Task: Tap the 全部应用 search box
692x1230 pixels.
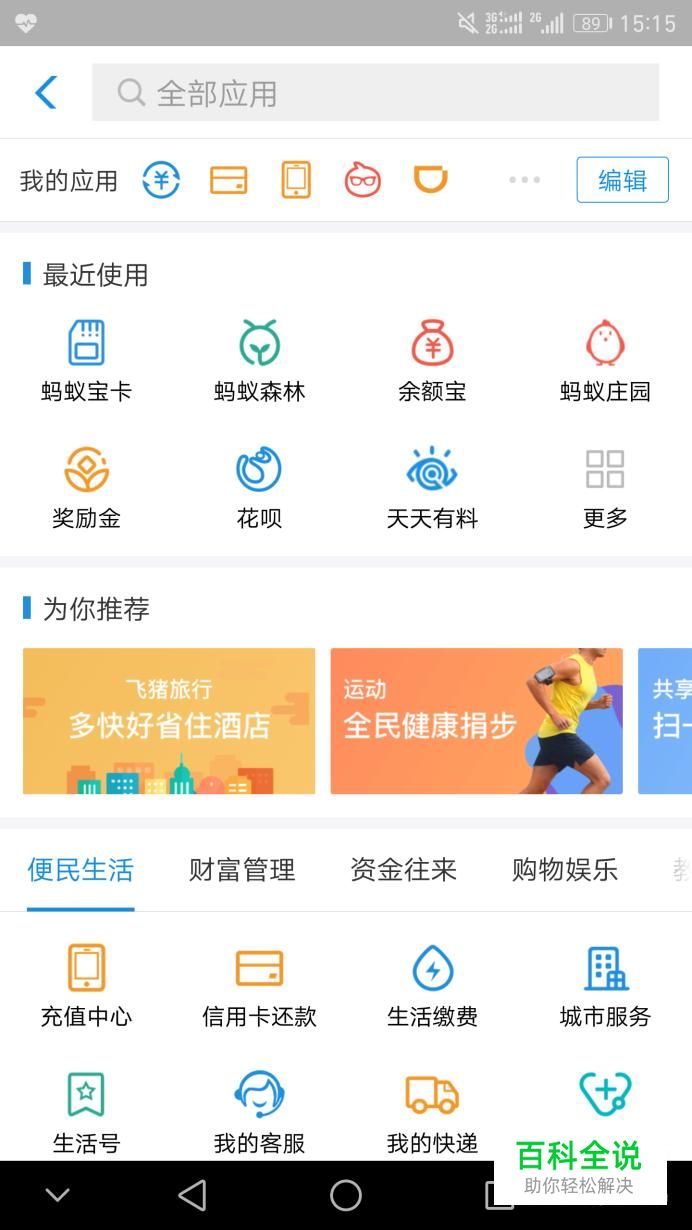Action: 375,93
